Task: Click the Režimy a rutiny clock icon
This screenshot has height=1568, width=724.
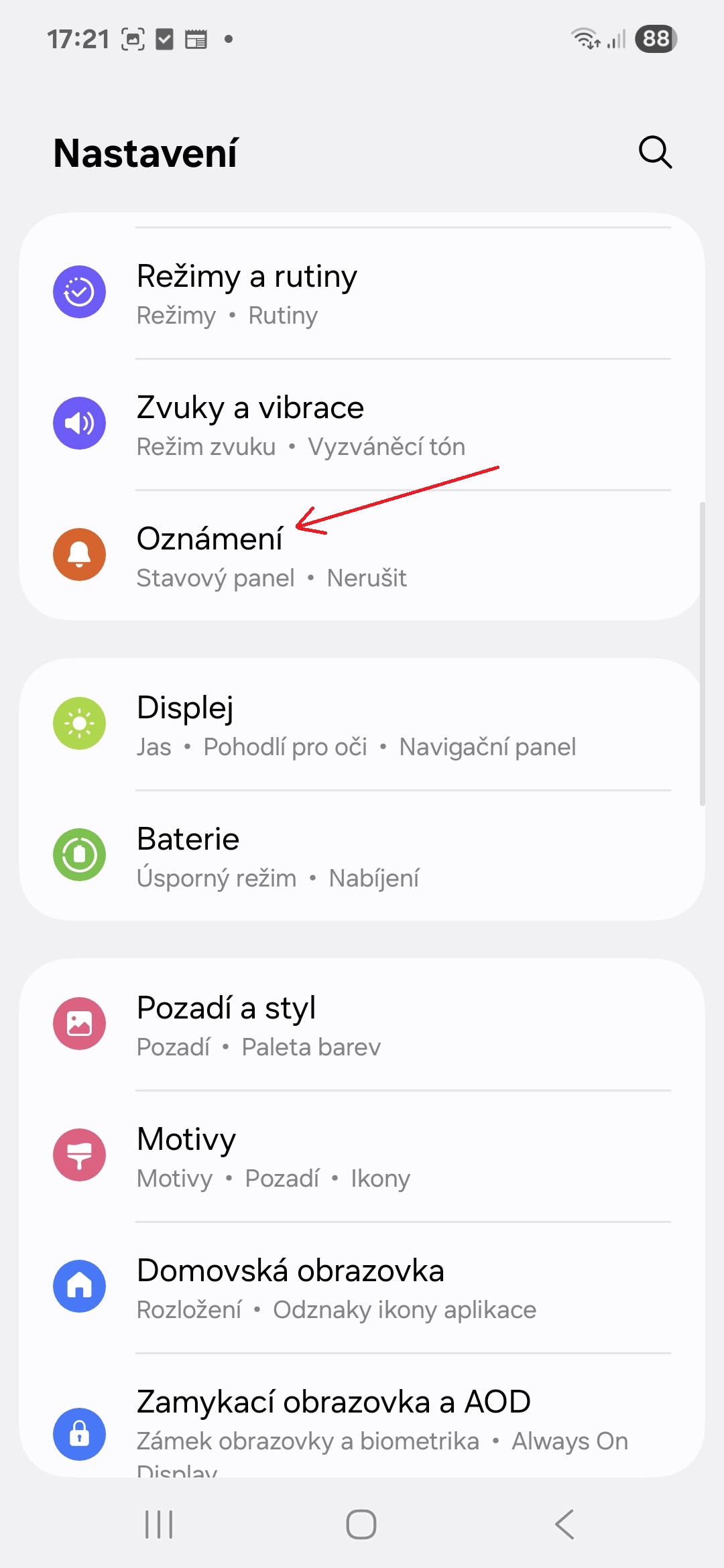Action: coord(80,291)
